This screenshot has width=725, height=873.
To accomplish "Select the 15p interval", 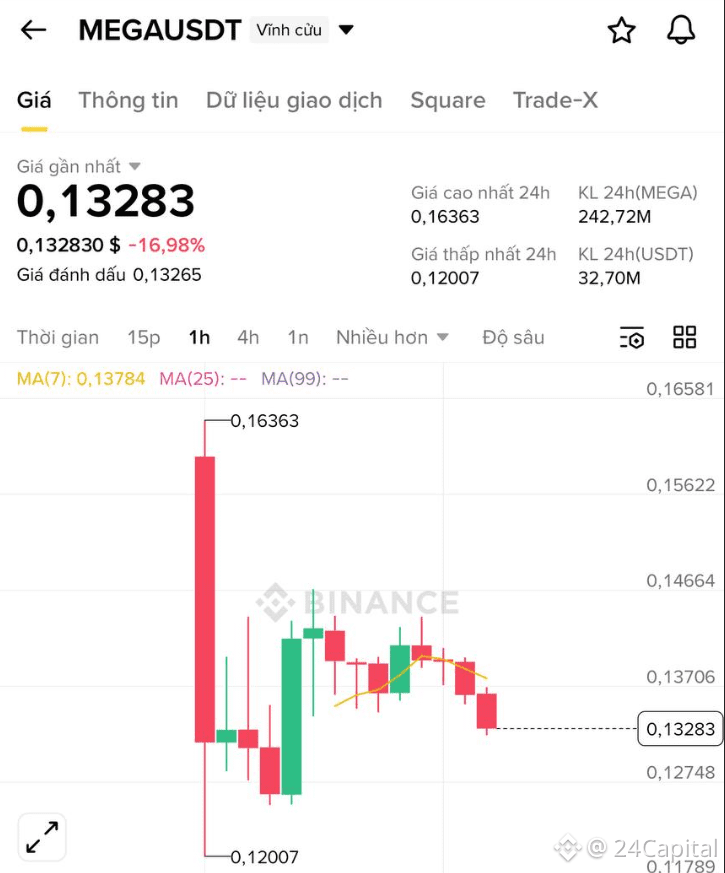I will 143,337.
